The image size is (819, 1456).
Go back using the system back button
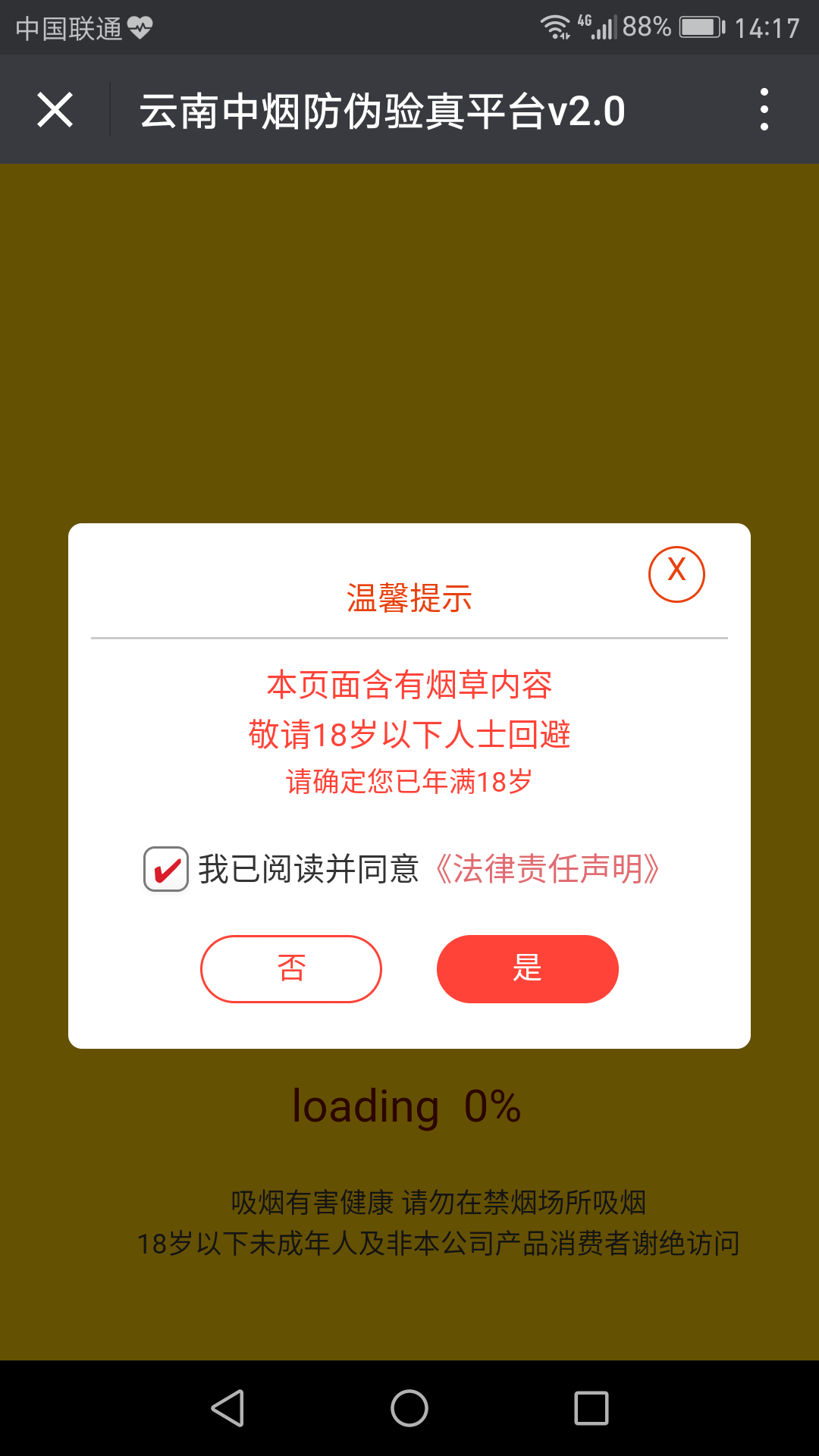(x=227, y=1408)
